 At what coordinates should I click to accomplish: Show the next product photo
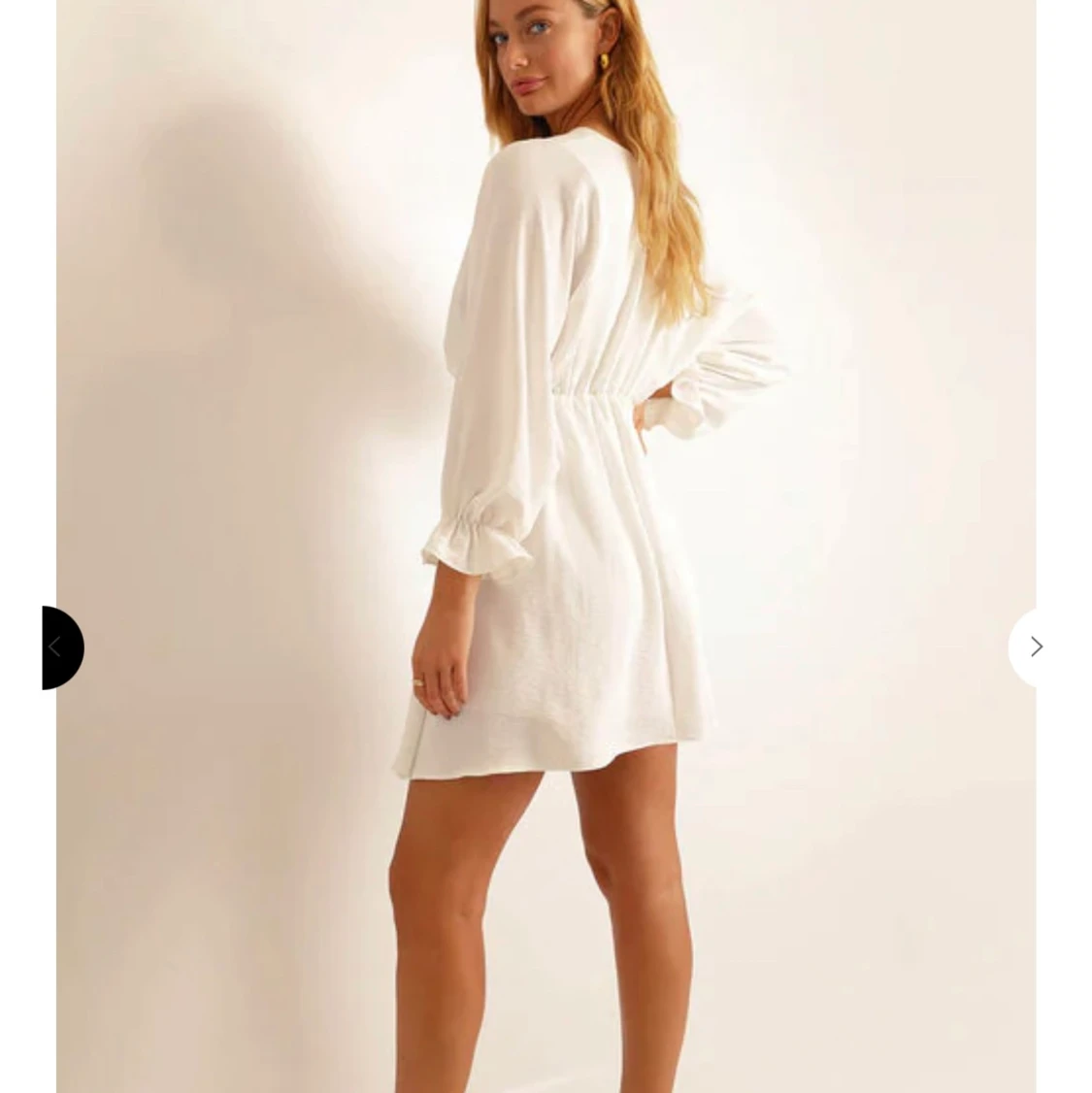tap(1035, 647)
